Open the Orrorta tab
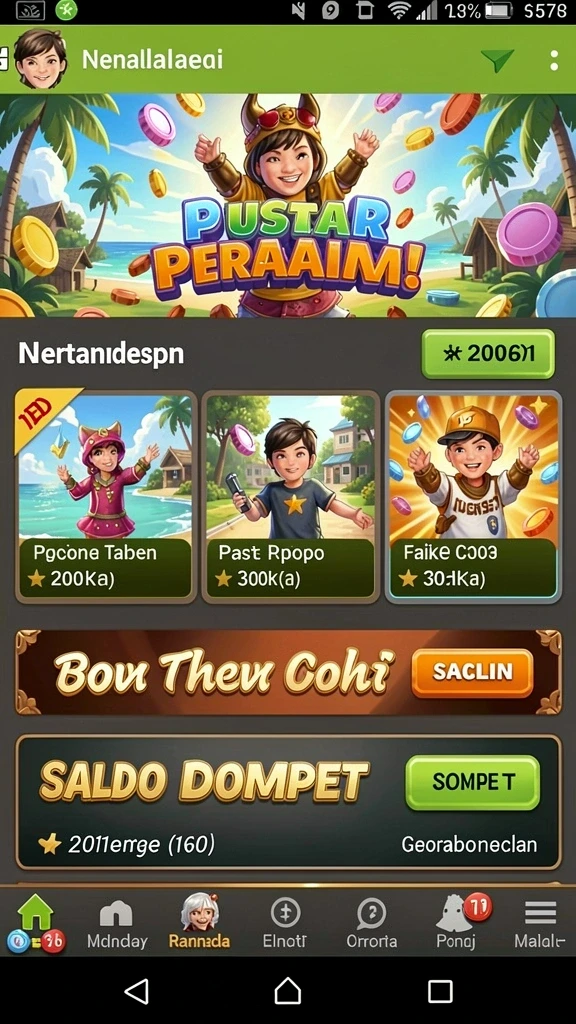This screenshot has width=576, height=1024. point(372,922)
